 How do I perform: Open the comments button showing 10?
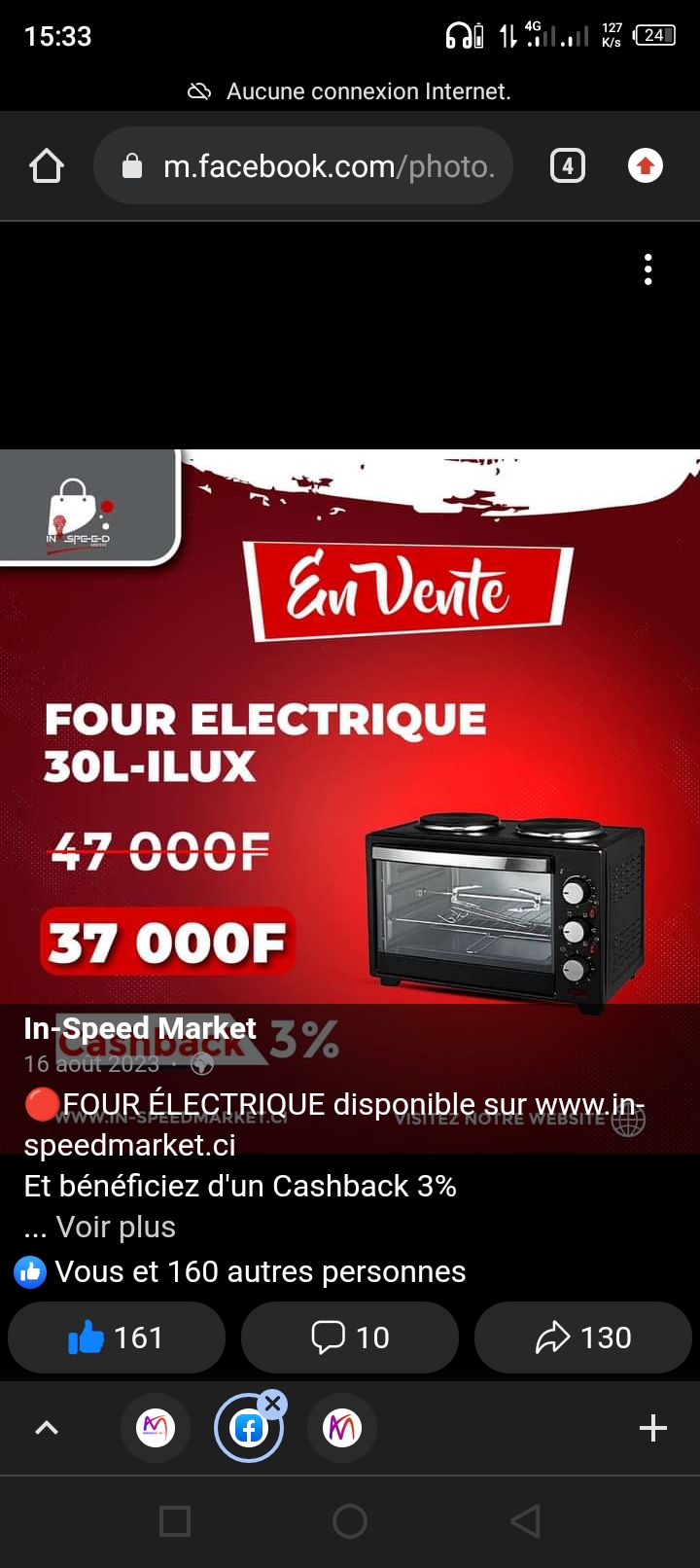click(x=350, y=1337)
